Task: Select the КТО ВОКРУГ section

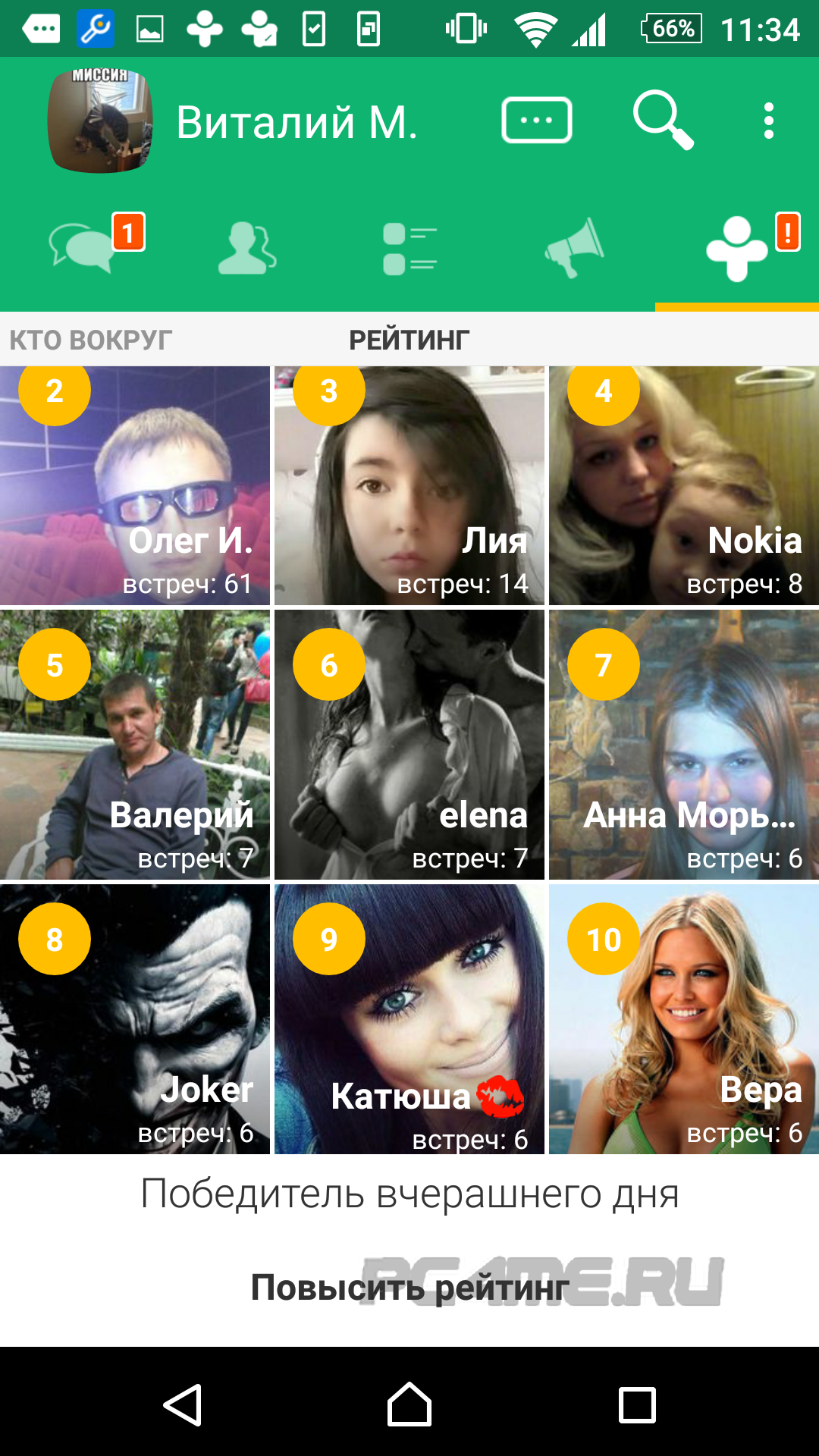Action: pyautogui.click(x=91, y=340)
